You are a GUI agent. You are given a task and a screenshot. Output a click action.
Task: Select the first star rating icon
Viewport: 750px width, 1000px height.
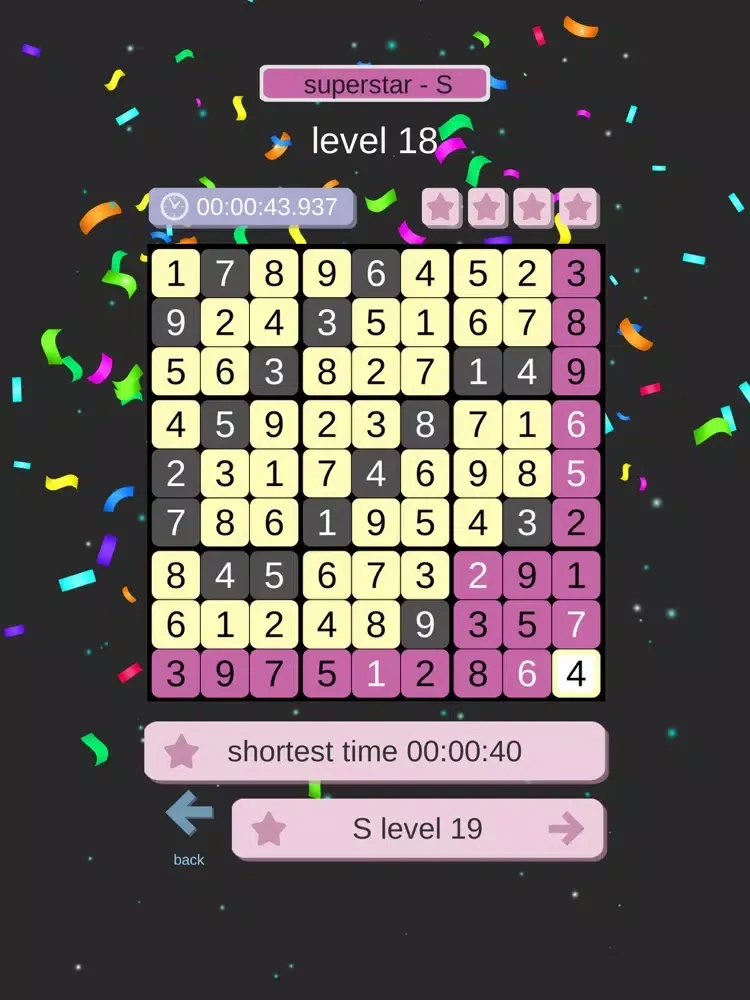(441, 207)
